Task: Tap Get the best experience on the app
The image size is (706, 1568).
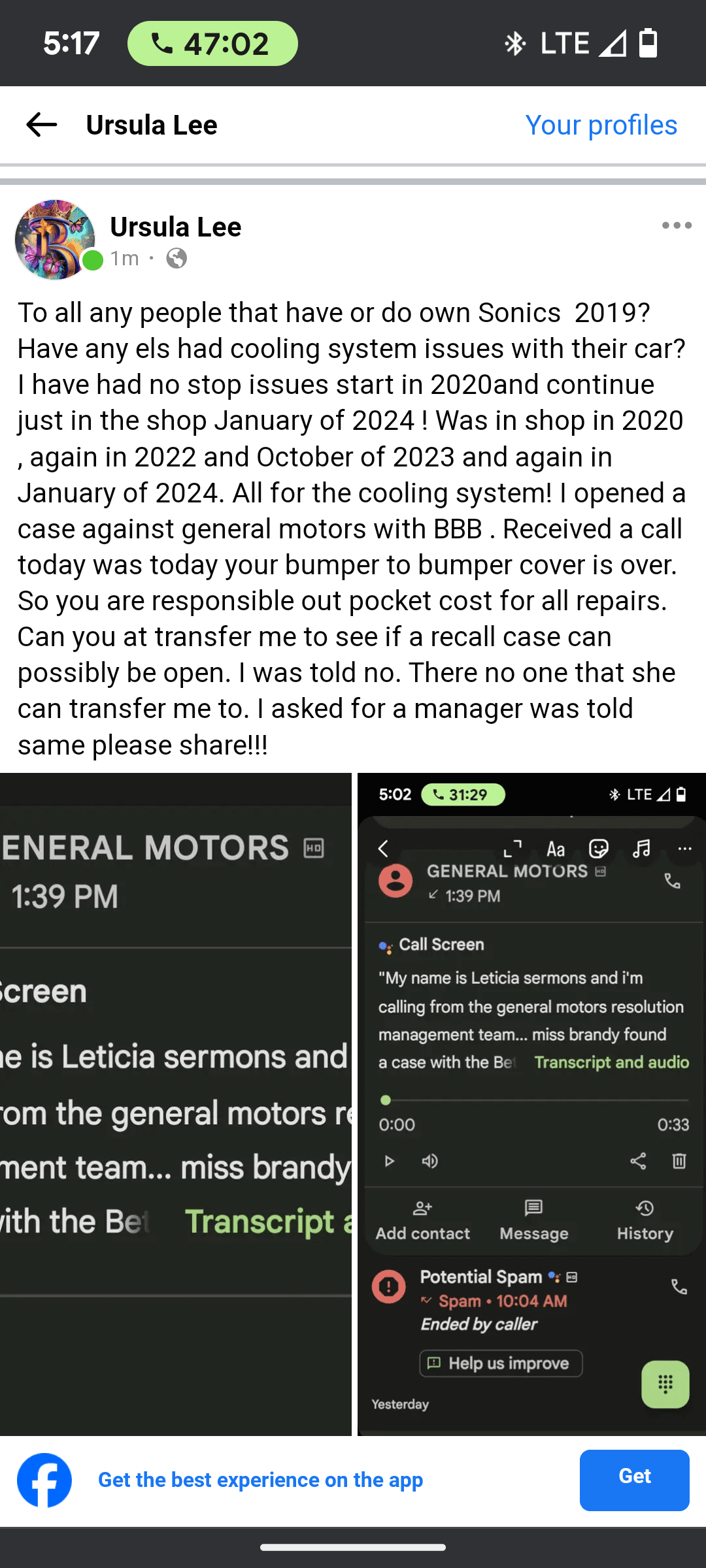Action: pyautogui.click(x=260, y=1480)
